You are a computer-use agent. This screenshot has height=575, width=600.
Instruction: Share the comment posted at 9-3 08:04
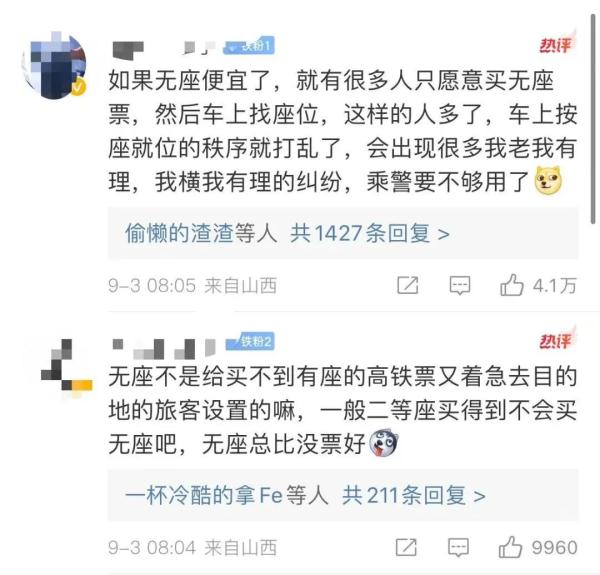407,548
